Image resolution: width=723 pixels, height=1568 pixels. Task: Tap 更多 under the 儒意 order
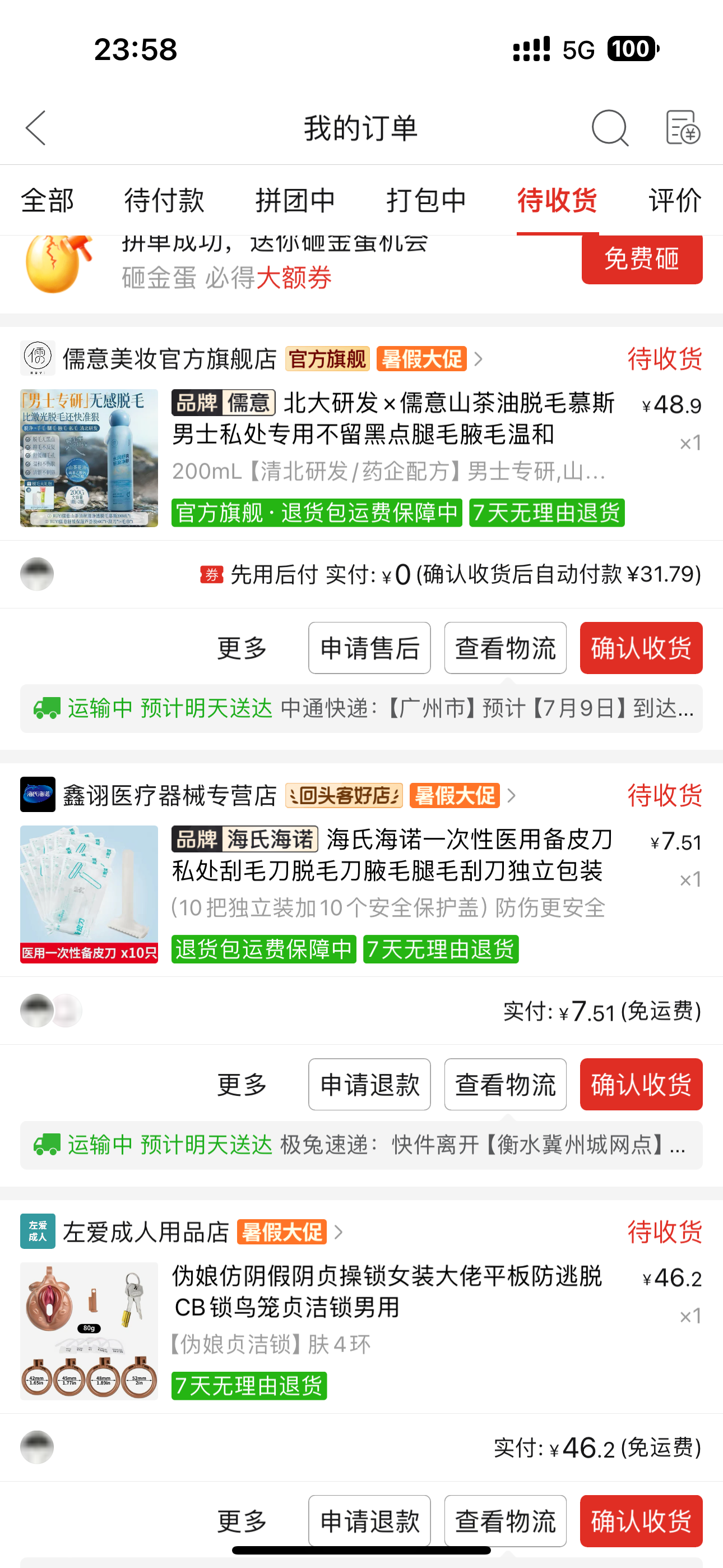242,648
